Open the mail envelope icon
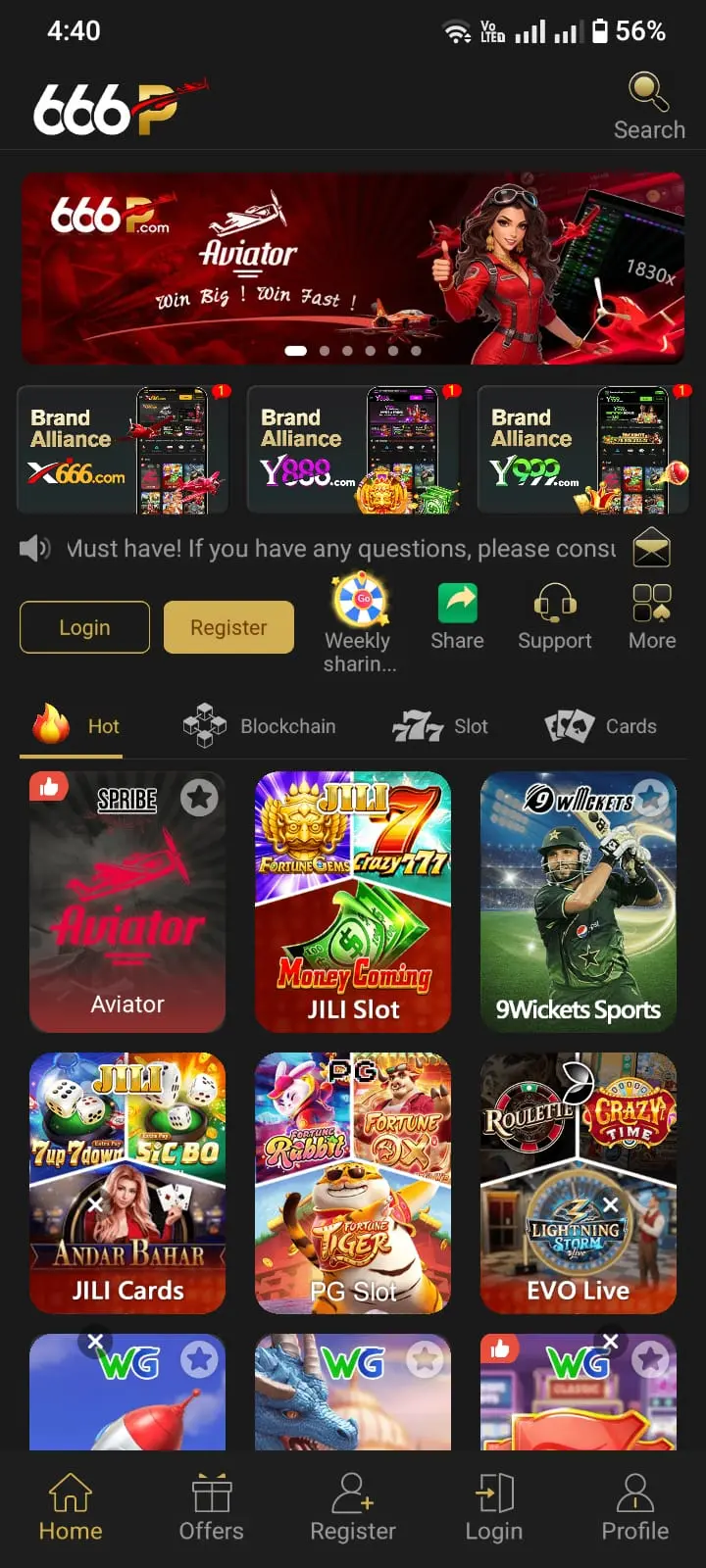This screenshot has height=1568, width=706. [651, 548]
